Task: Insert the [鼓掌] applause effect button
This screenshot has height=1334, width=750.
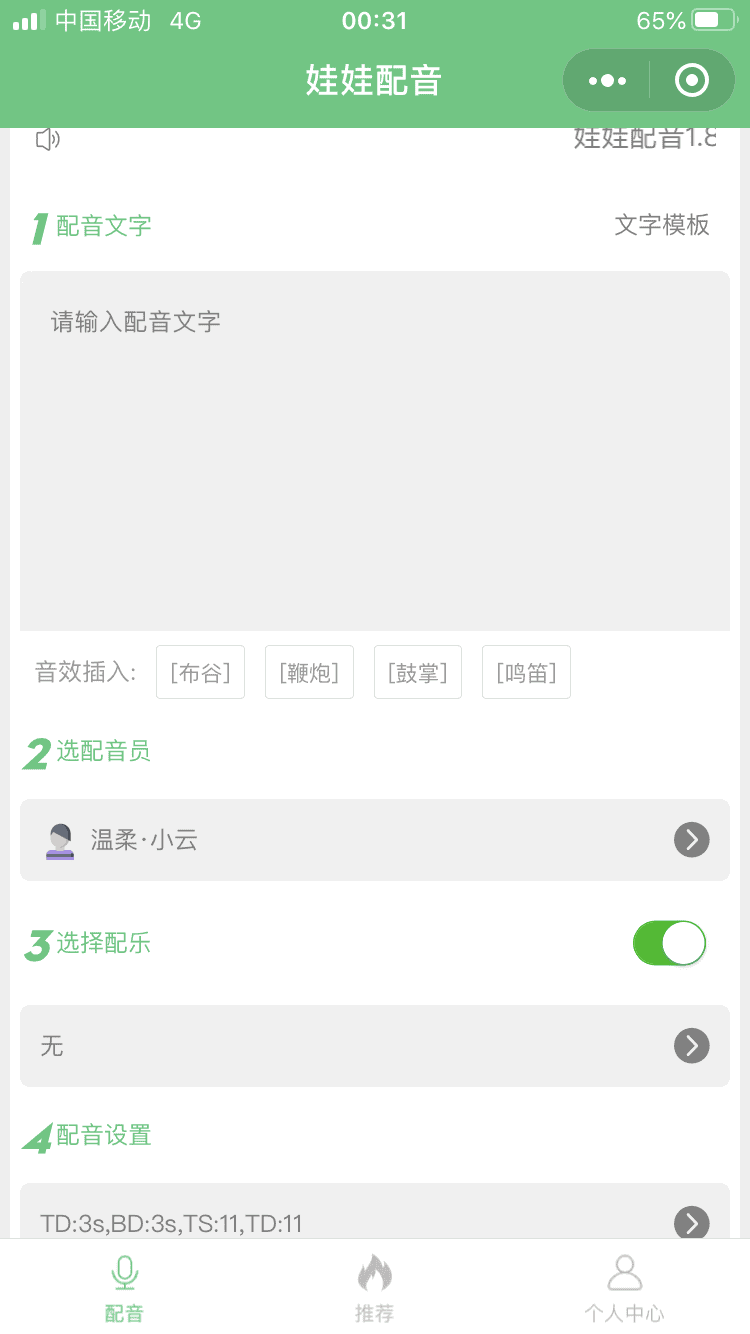Action: pyautogui.click(x=417, y=672)
